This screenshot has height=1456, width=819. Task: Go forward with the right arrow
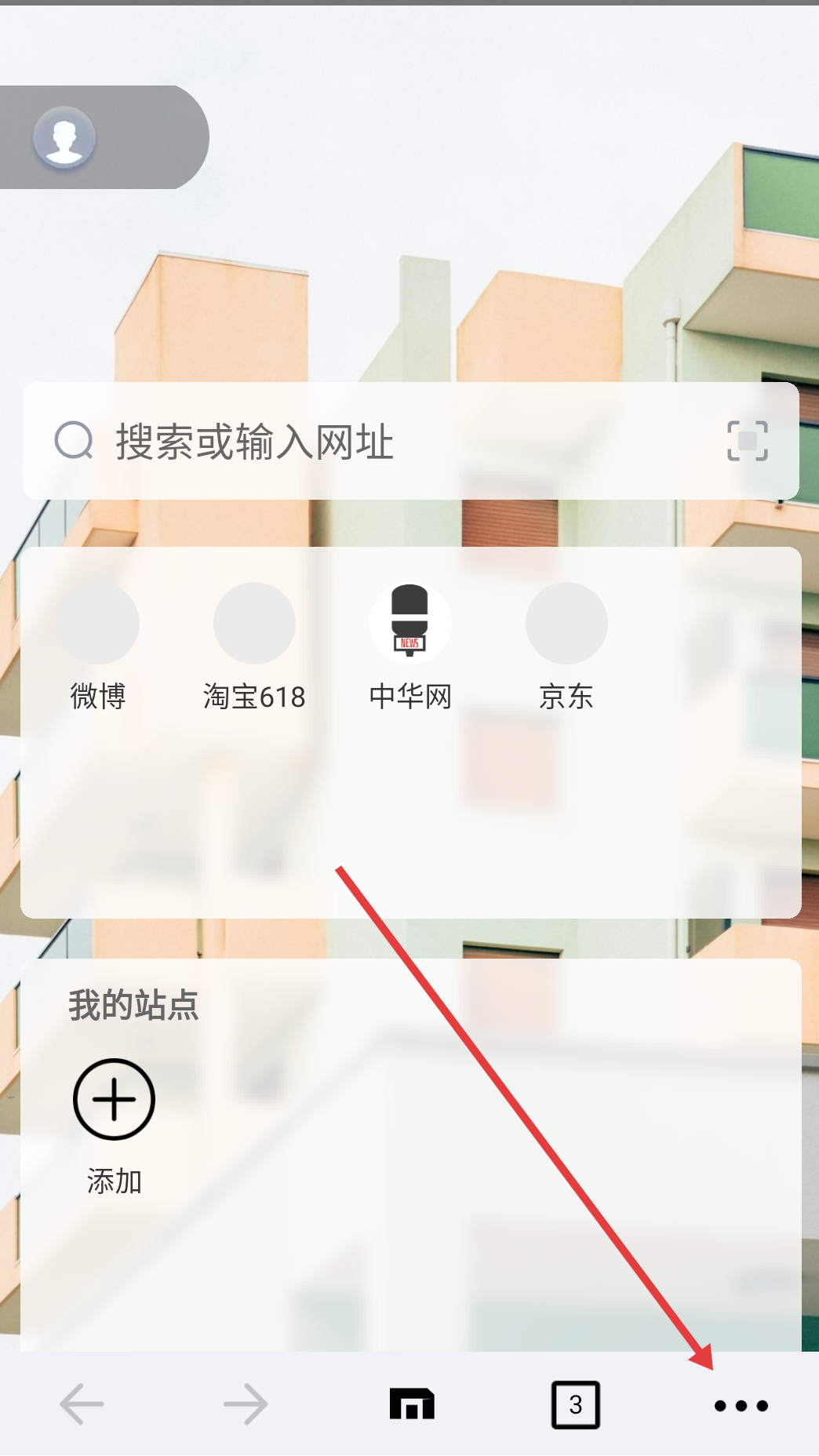246,1404
